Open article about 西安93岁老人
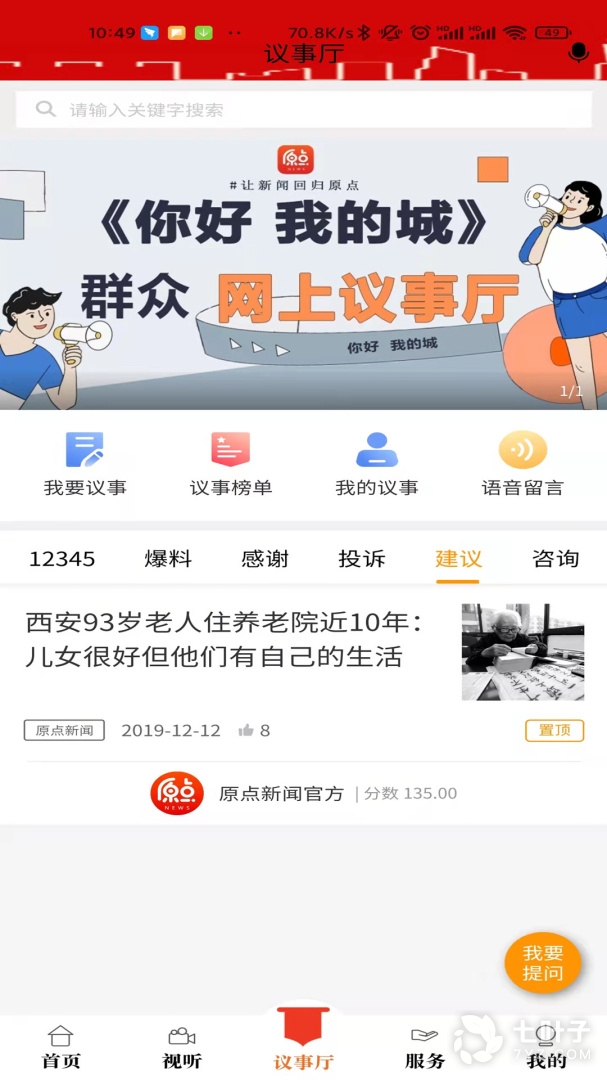The width and height of the screenshot is (607, 1080). tap(225, 640)
